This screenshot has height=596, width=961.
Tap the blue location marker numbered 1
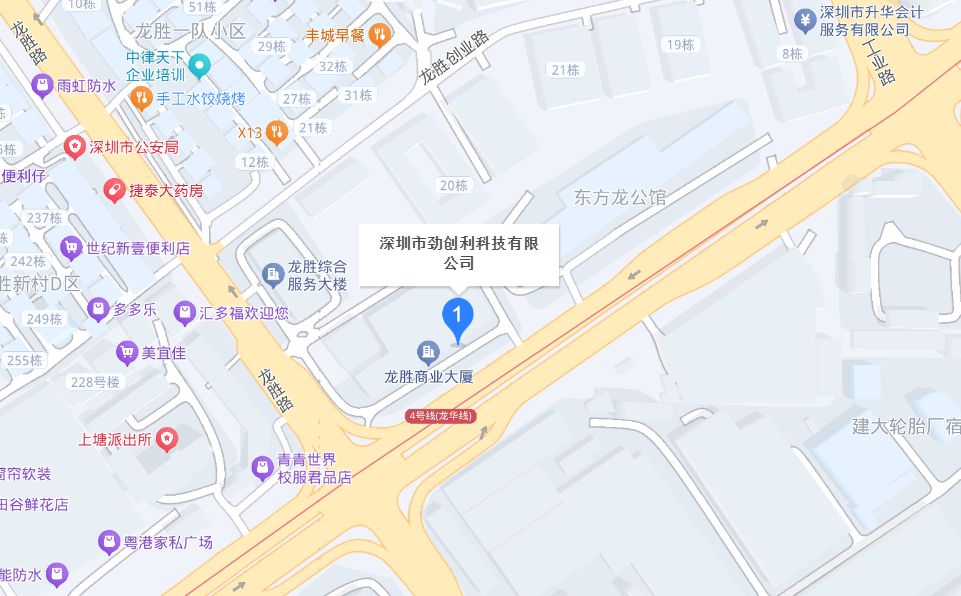[457, 319]
